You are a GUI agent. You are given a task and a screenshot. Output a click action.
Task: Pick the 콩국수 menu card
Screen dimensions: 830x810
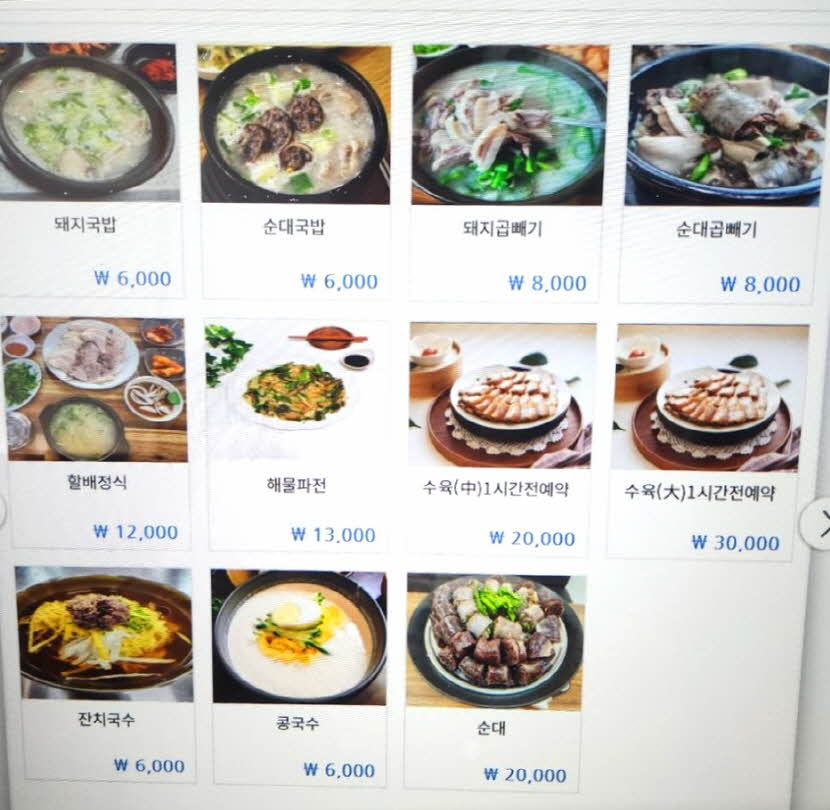(299, 676)
